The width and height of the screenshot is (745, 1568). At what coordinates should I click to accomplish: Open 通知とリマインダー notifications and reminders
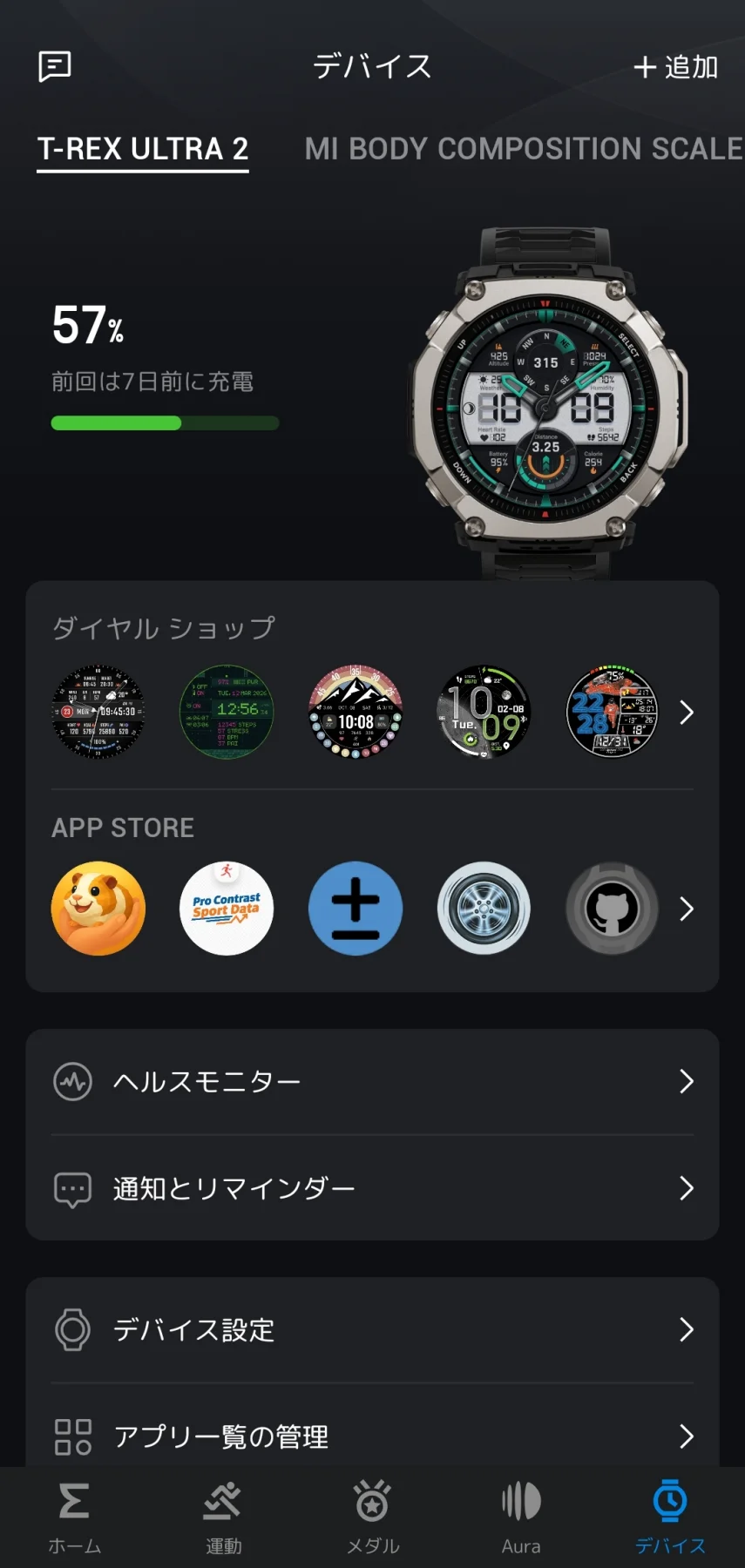click(372, 1188)
